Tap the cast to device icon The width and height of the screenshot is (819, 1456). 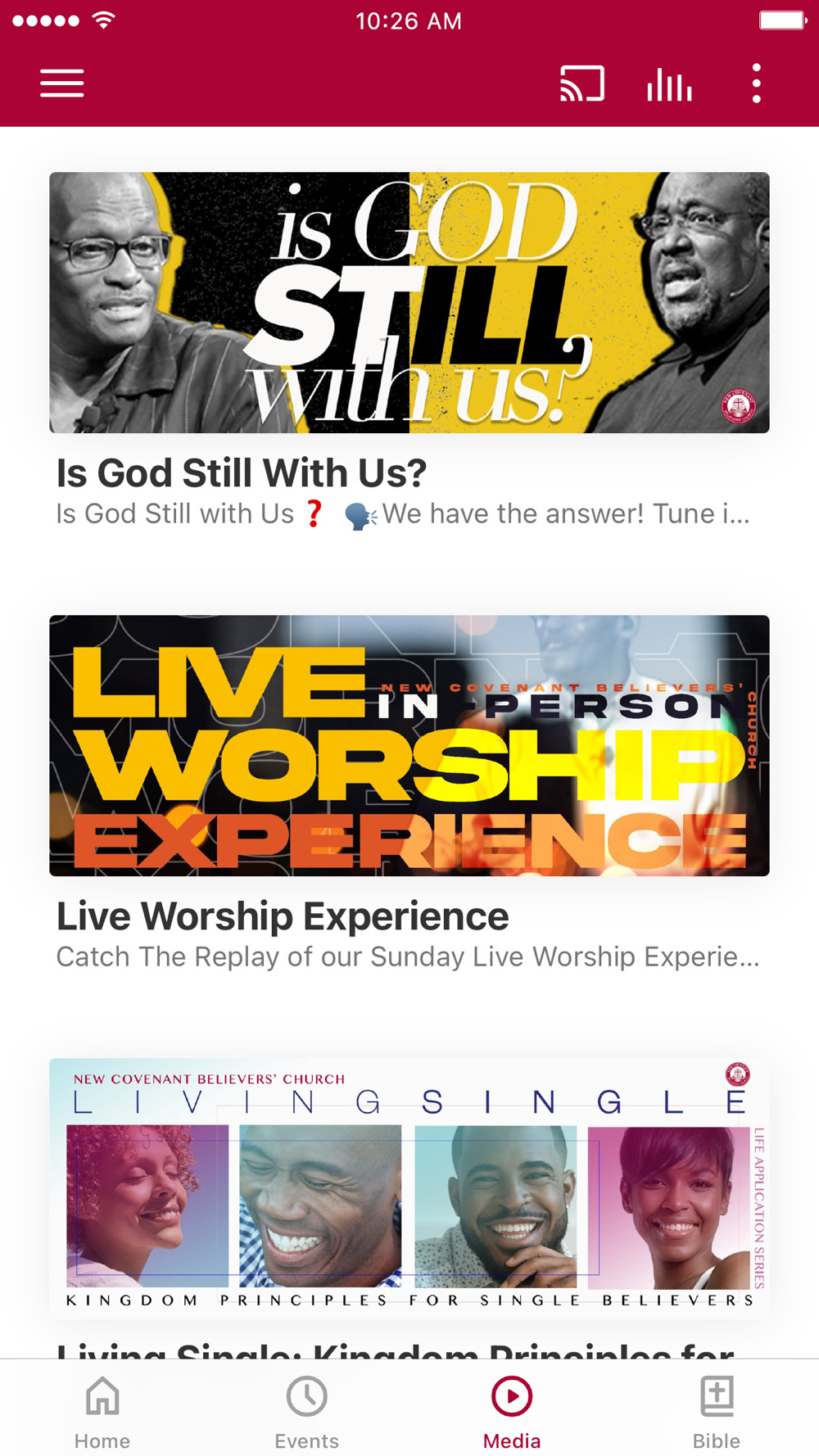582,84
